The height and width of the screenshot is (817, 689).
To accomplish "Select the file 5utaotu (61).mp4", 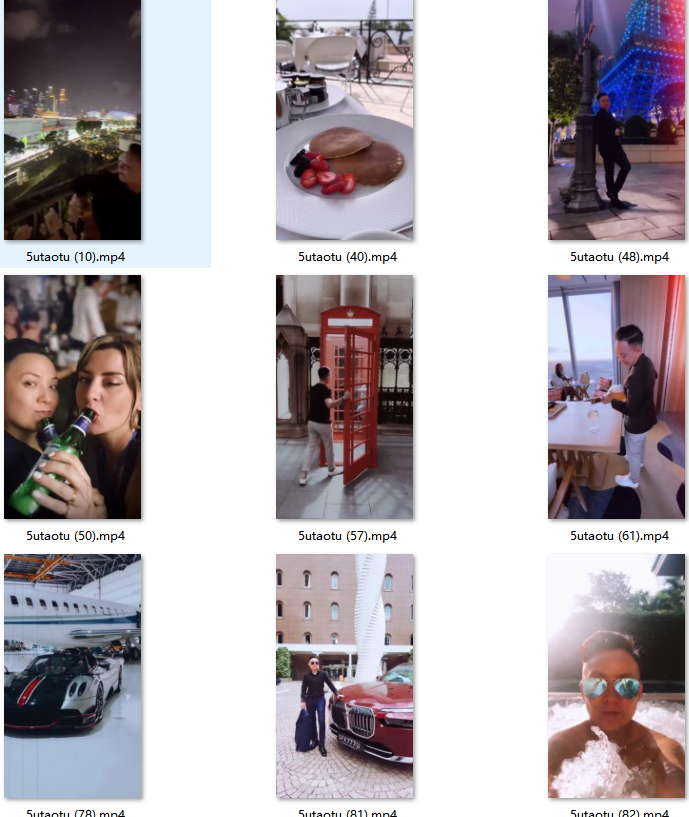I will [617, 397].
